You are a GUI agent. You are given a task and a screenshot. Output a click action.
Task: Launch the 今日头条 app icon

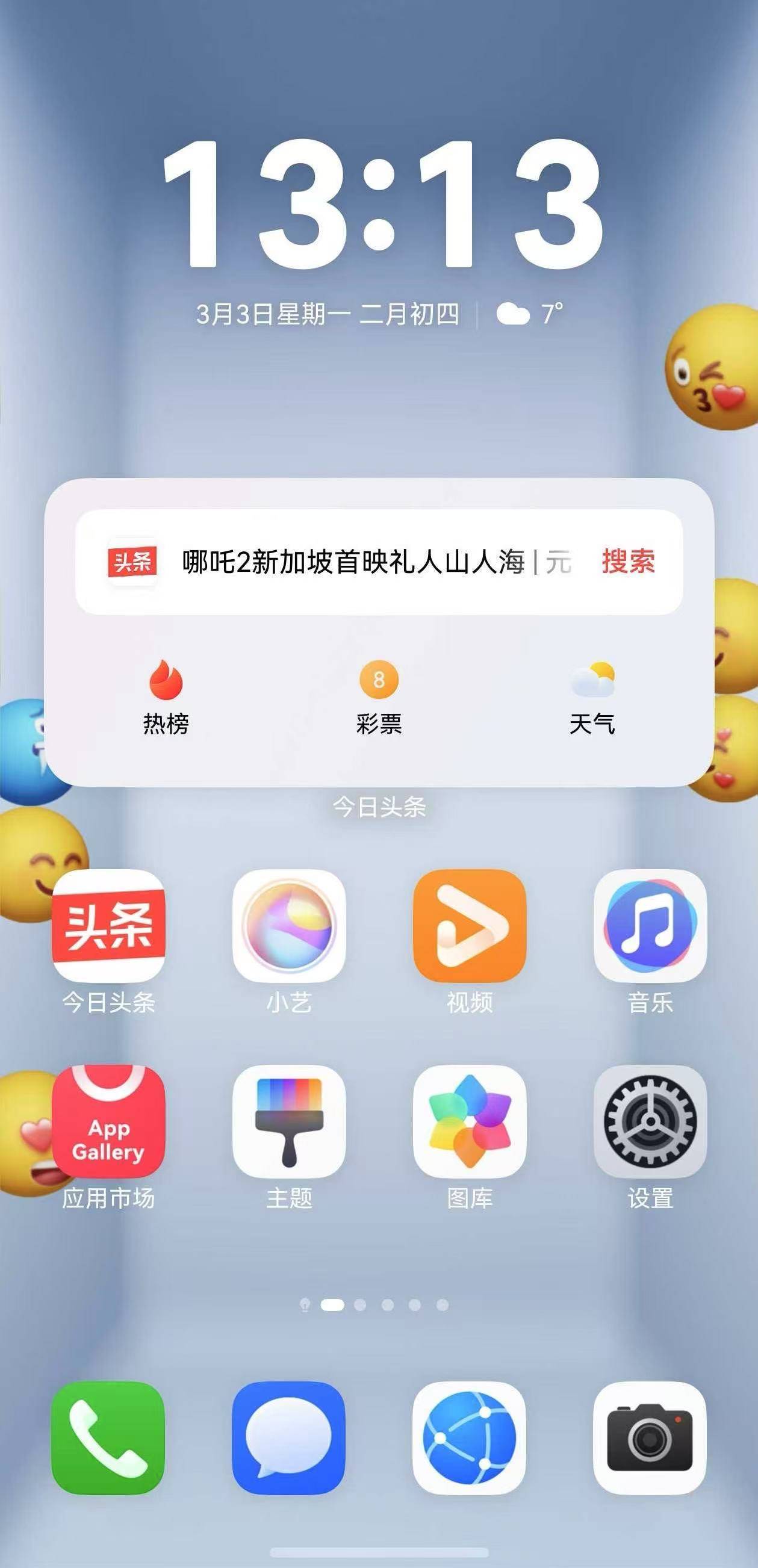(x=108, y=925)
